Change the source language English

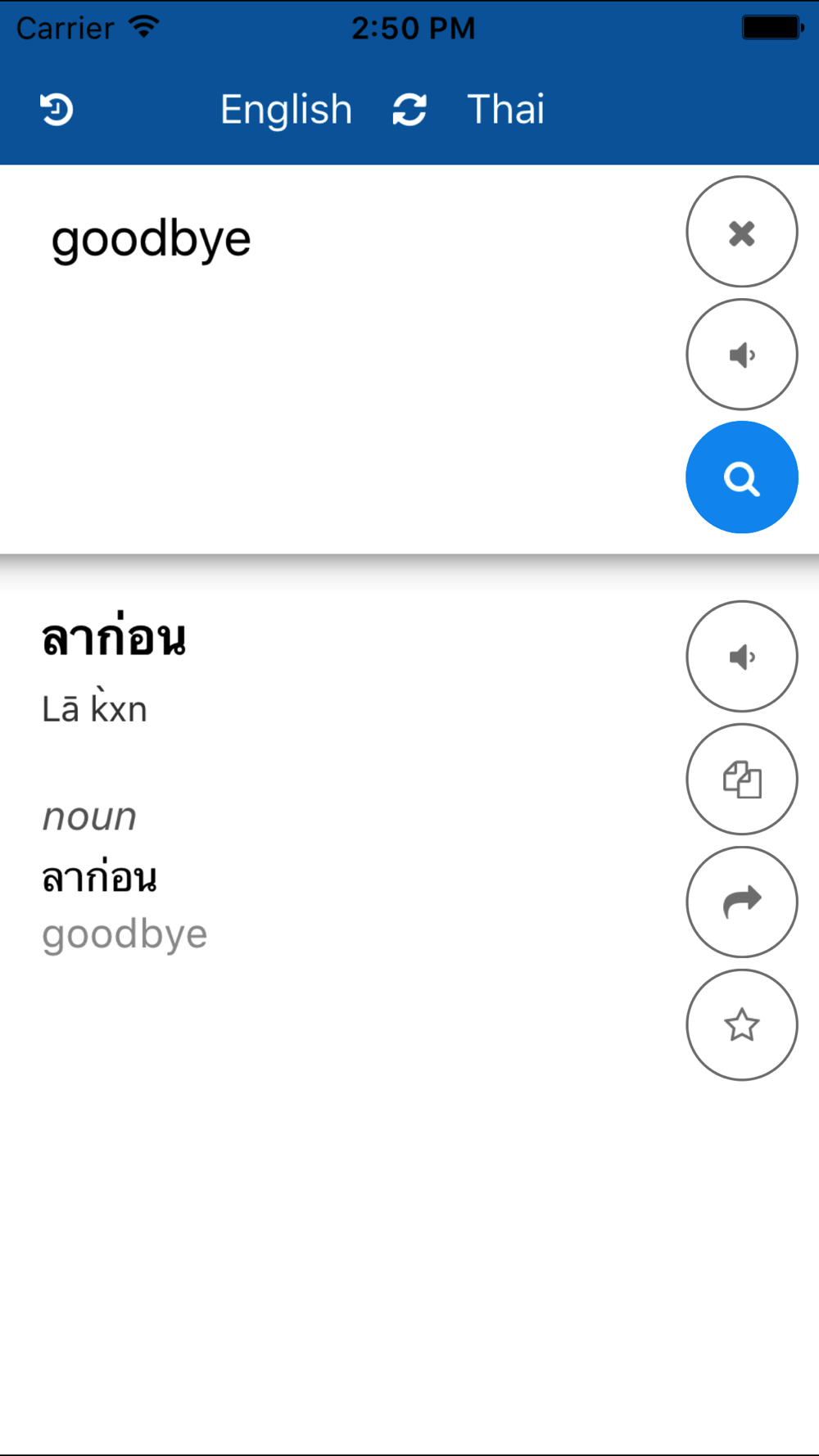(x=287, y=110)
